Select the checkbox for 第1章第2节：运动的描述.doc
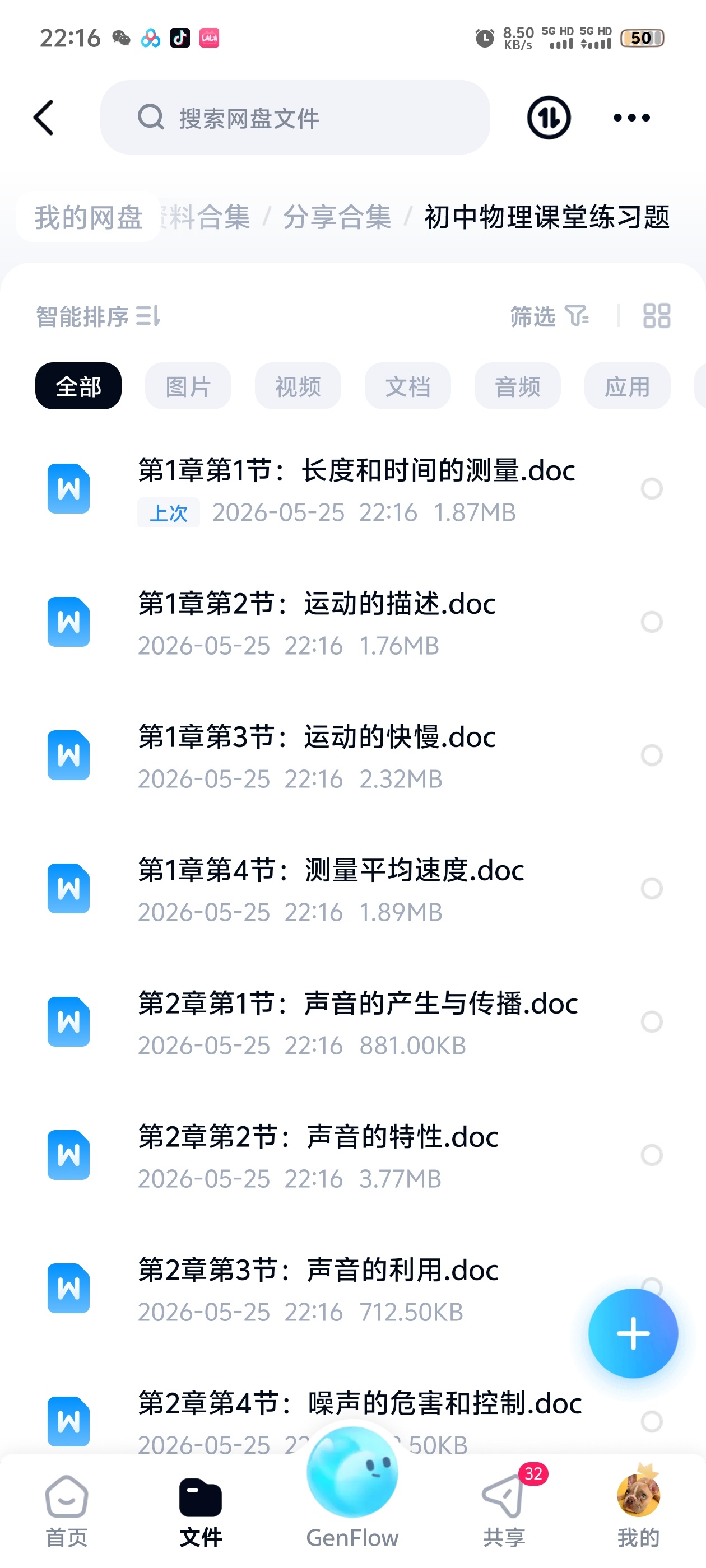706x1568 pixels. tap(652, 622)
